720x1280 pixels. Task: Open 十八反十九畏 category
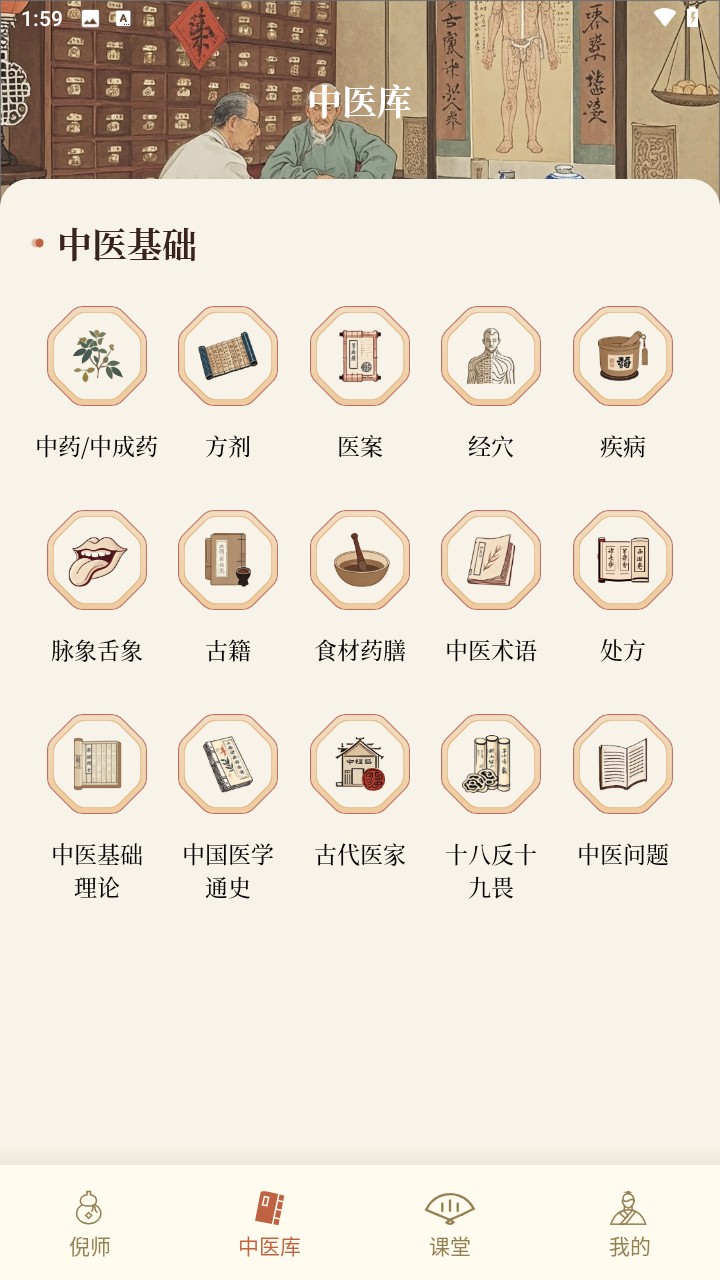click(x=491, y=765)
